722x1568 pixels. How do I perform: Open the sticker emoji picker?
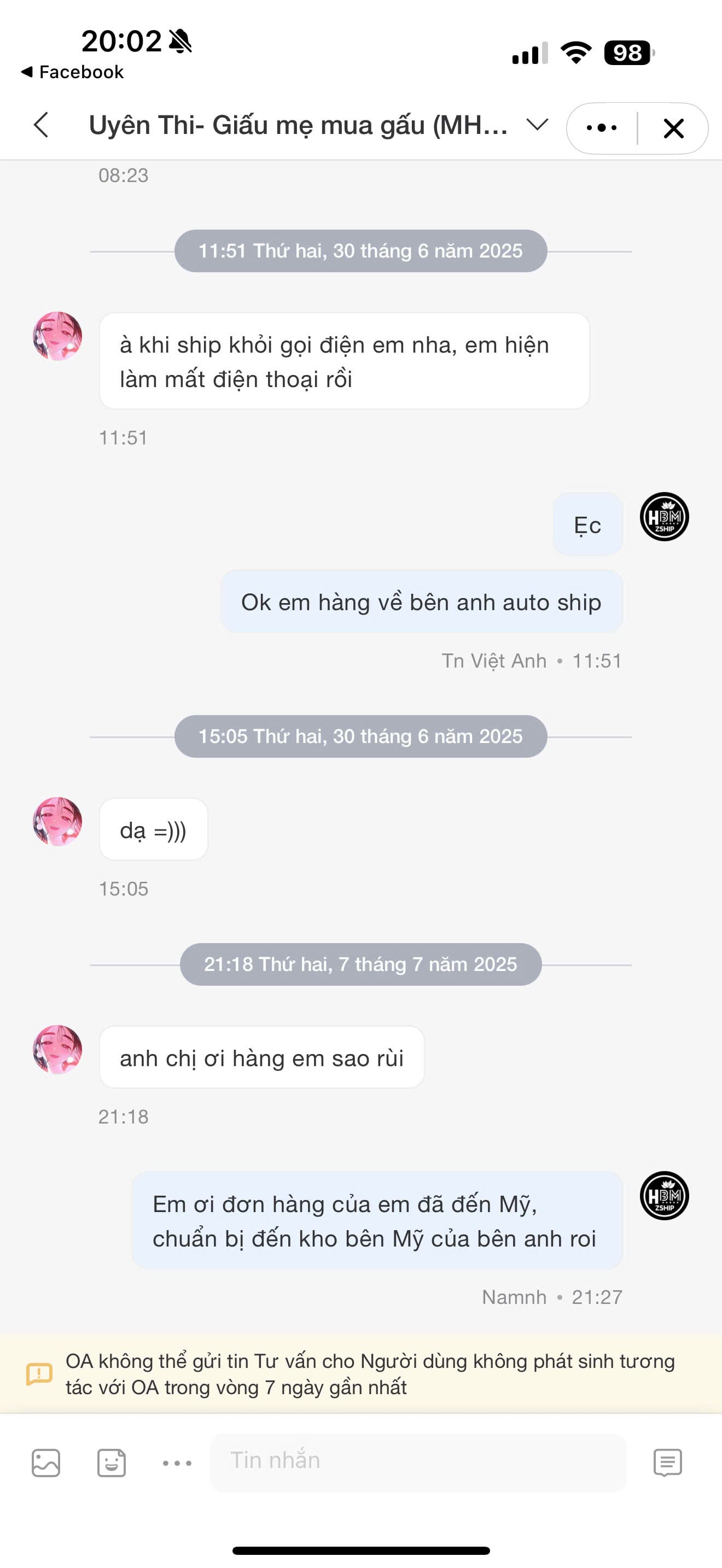coord(112,1462)
